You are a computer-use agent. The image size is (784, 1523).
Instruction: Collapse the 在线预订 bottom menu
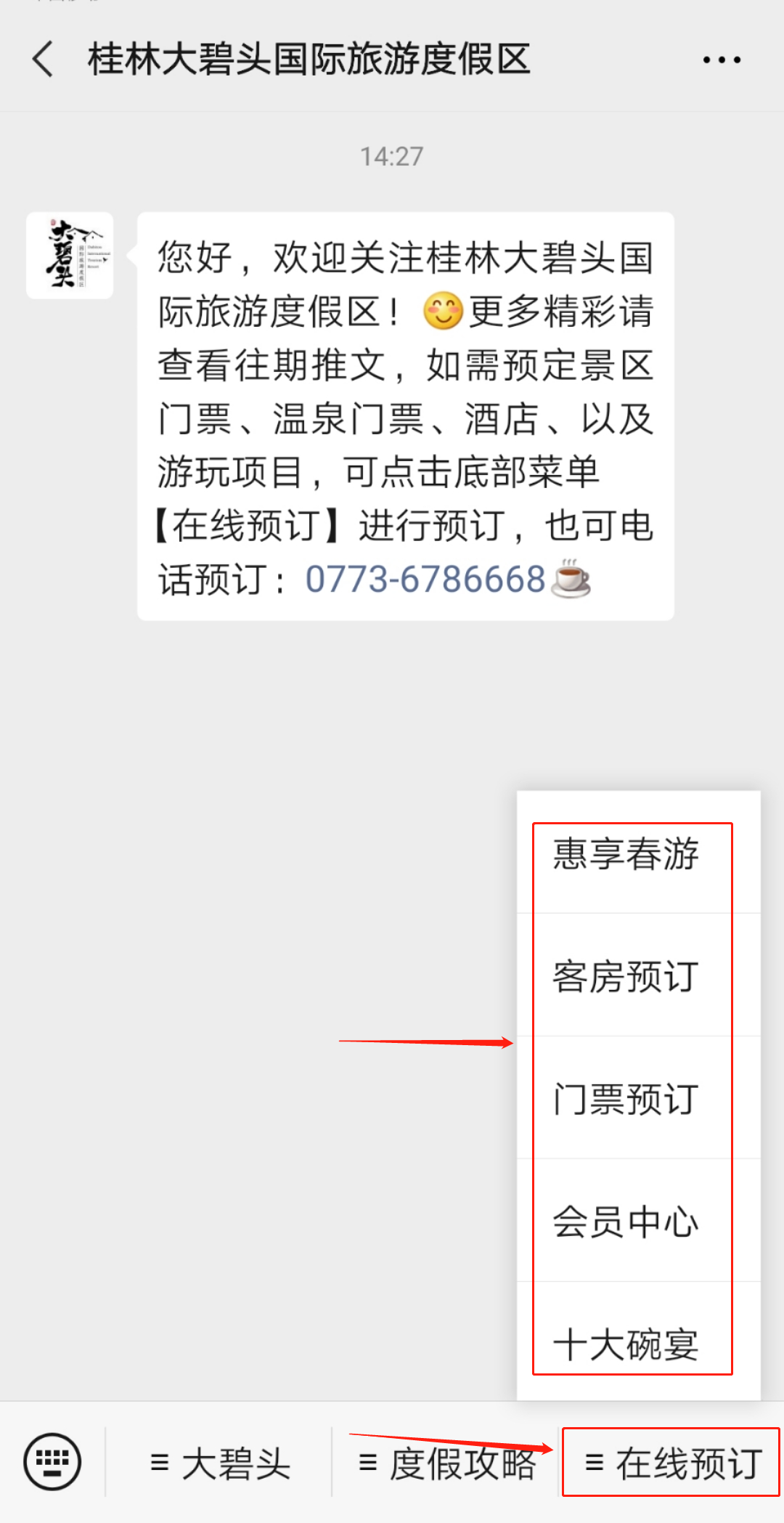(x=672, y=1463)
